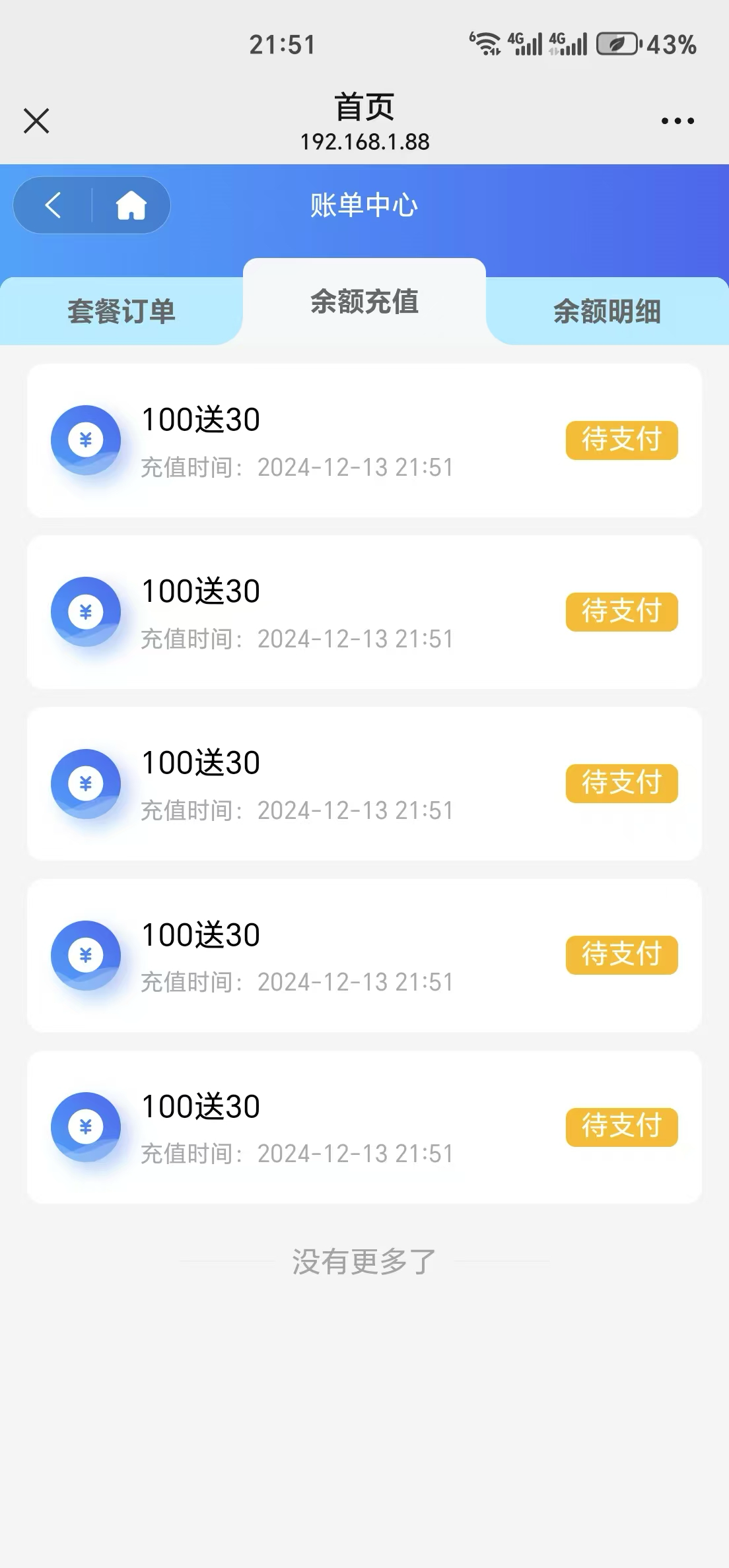Viewport: 729px width, 1568px height.
Task: Switch to the 套餐订单 tab
Action: point(121,311)
